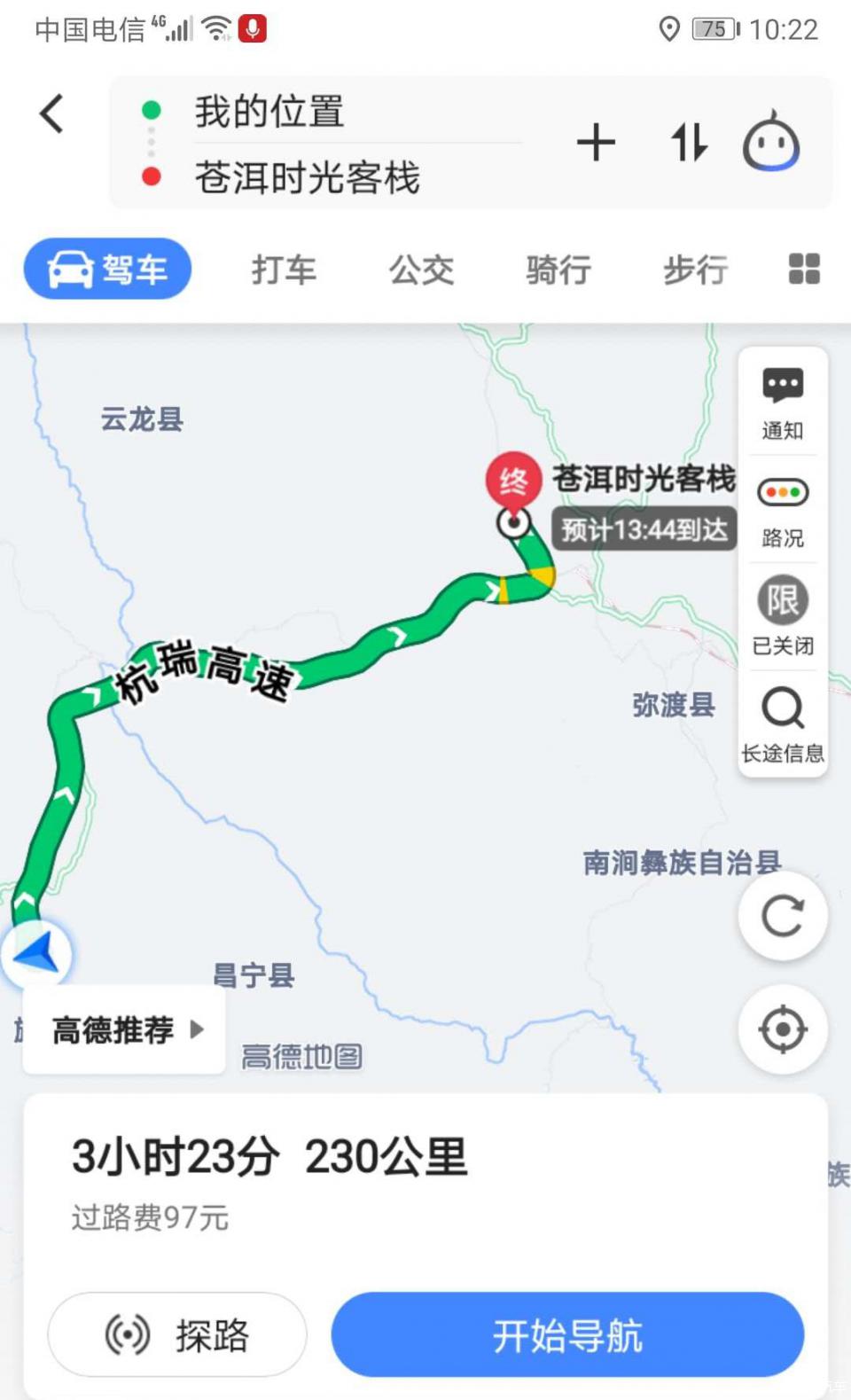This screenshot has height=1400, width=851.
Task: Switch to the 打车 tab
Action: 284,270
